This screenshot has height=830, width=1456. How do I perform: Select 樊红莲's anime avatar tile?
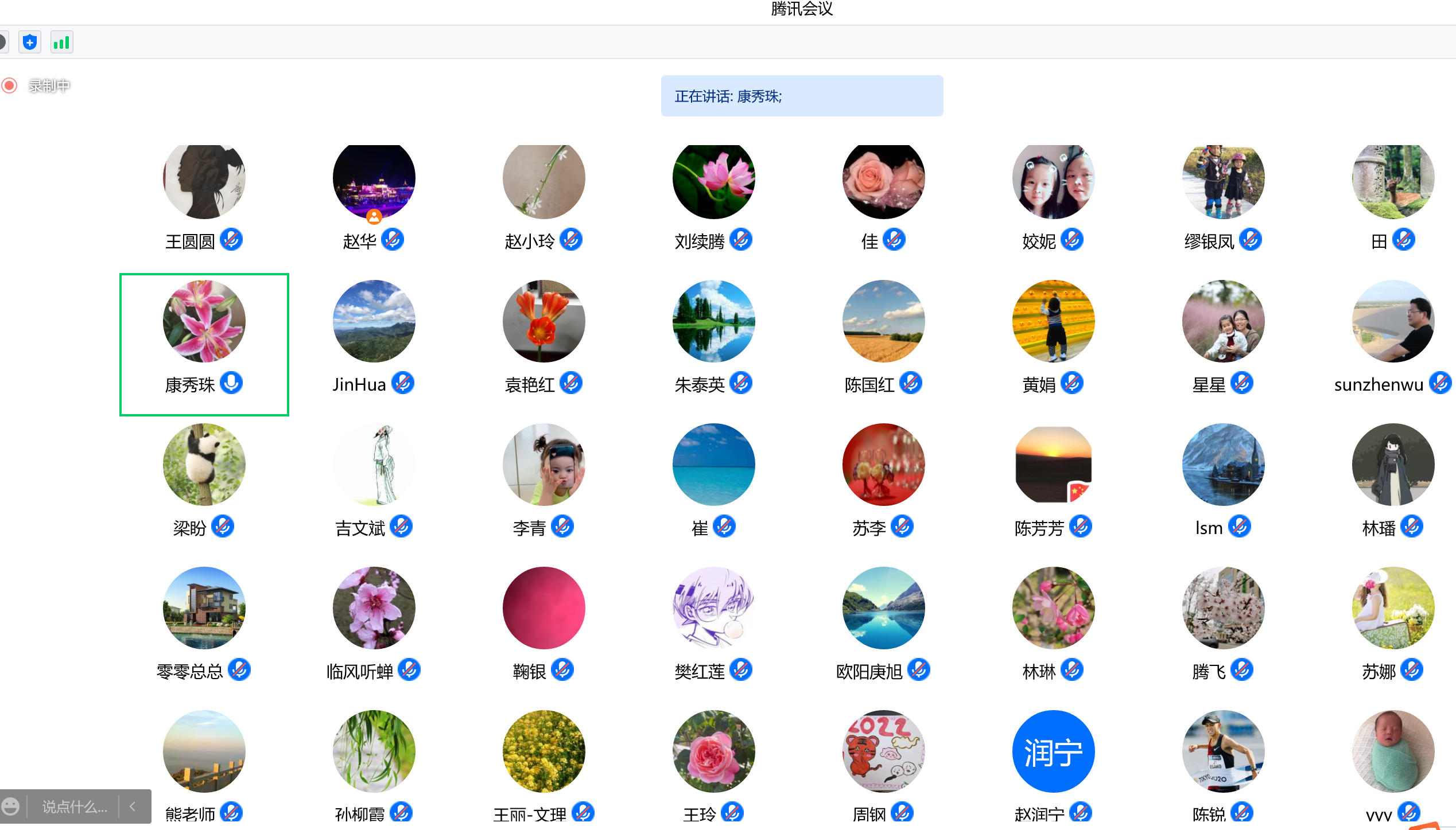713,608
